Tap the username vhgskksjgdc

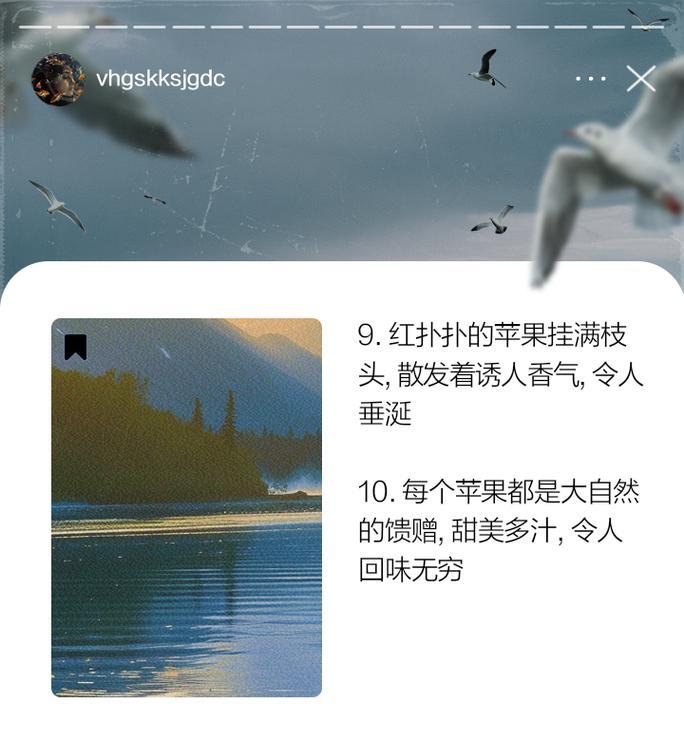tap(160, 79)
